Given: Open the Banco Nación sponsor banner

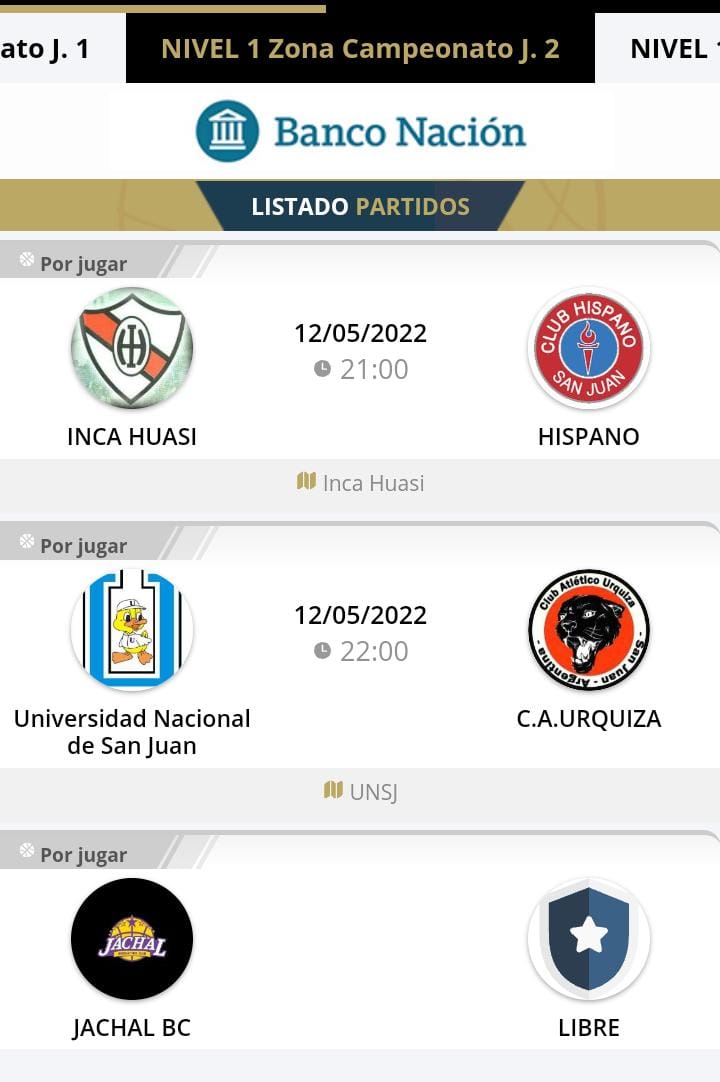Looking at the screenshot, I should 360,131.
